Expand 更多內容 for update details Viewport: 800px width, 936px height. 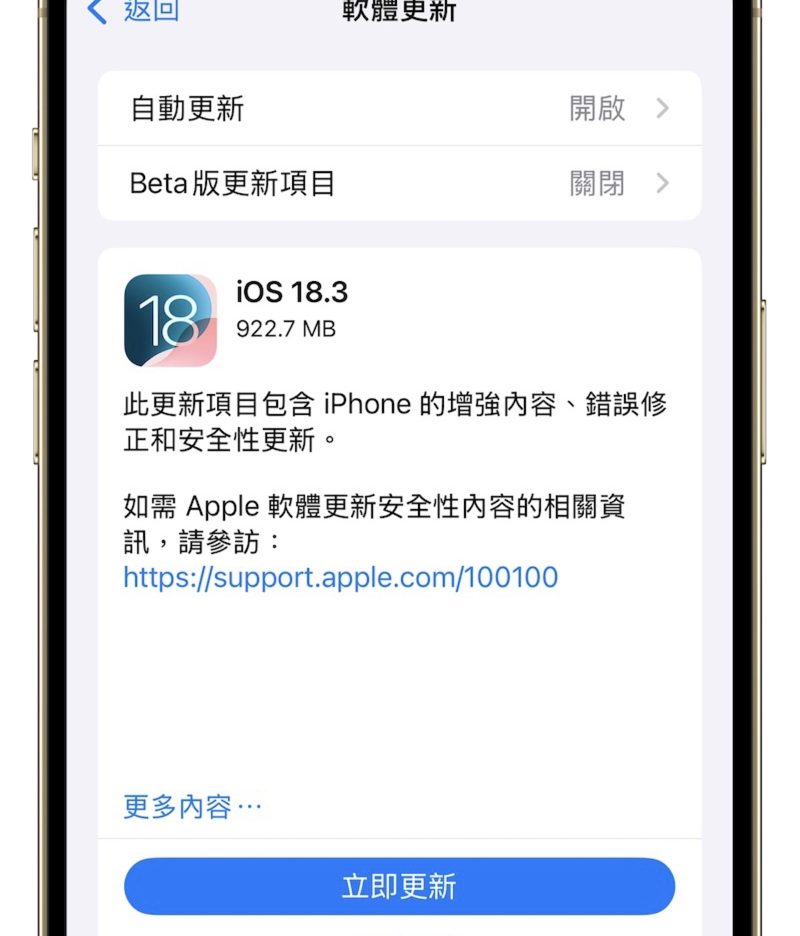tap(192, 806)
